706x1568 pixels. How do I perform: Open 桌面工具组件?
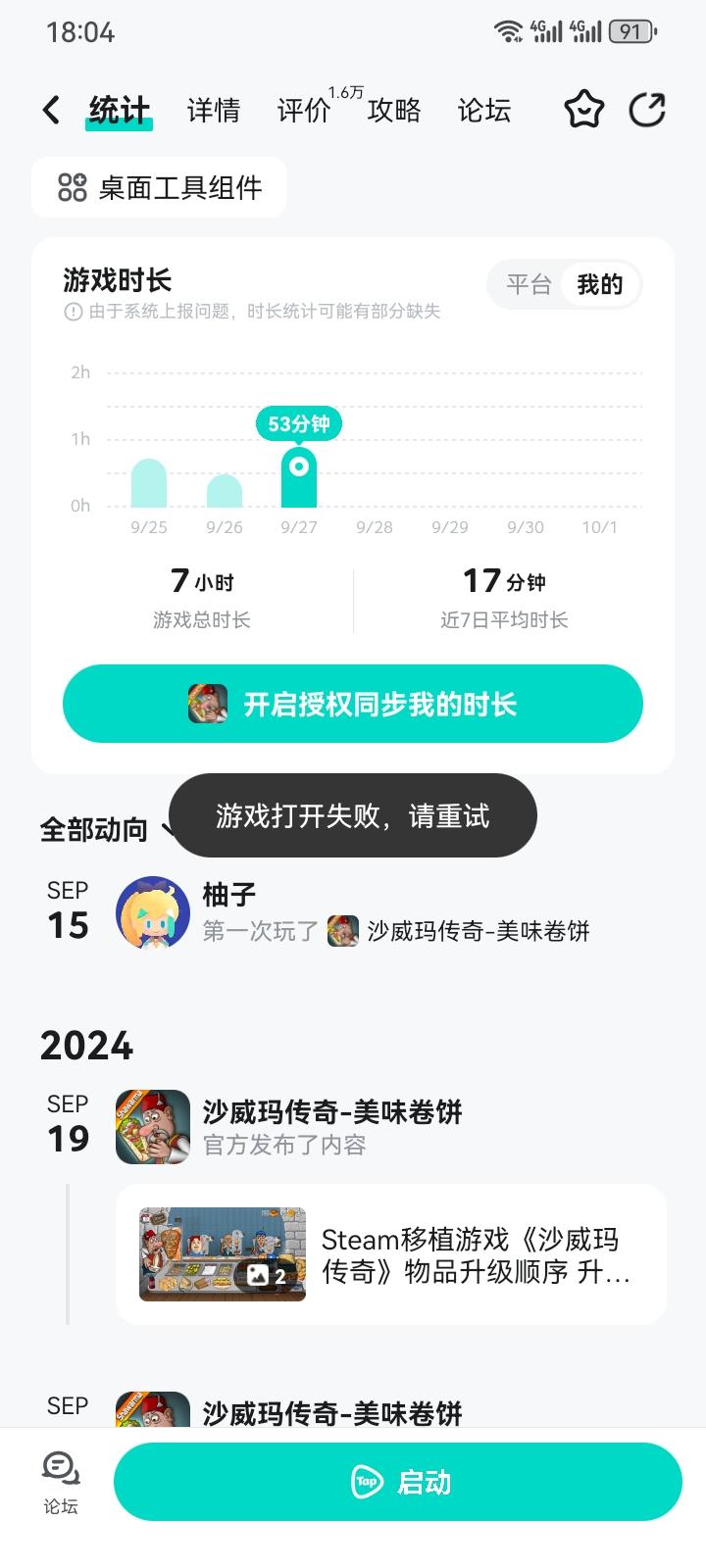[160, 187]
